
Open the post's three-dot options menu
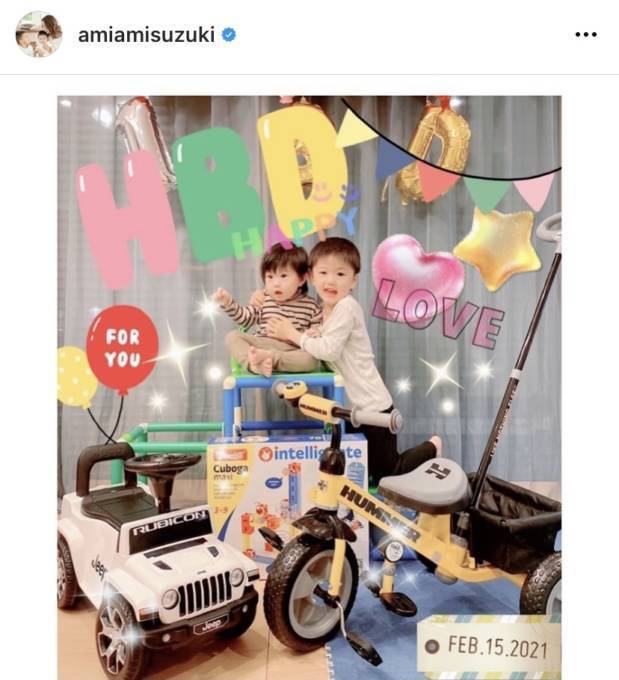click(585, 35)
